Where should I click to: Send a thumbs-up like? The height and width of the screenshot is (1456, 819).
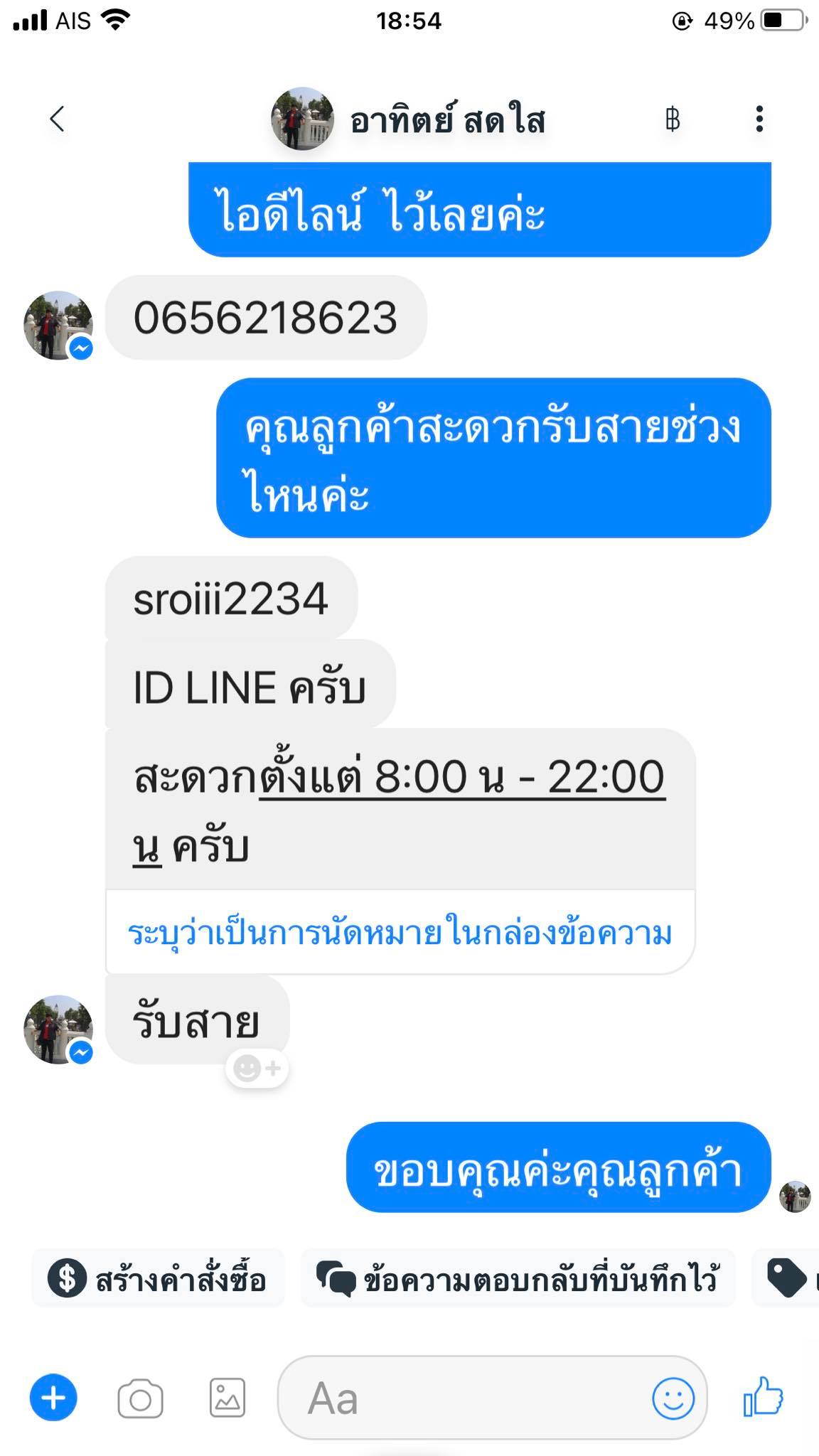[x=763, y=1396]
